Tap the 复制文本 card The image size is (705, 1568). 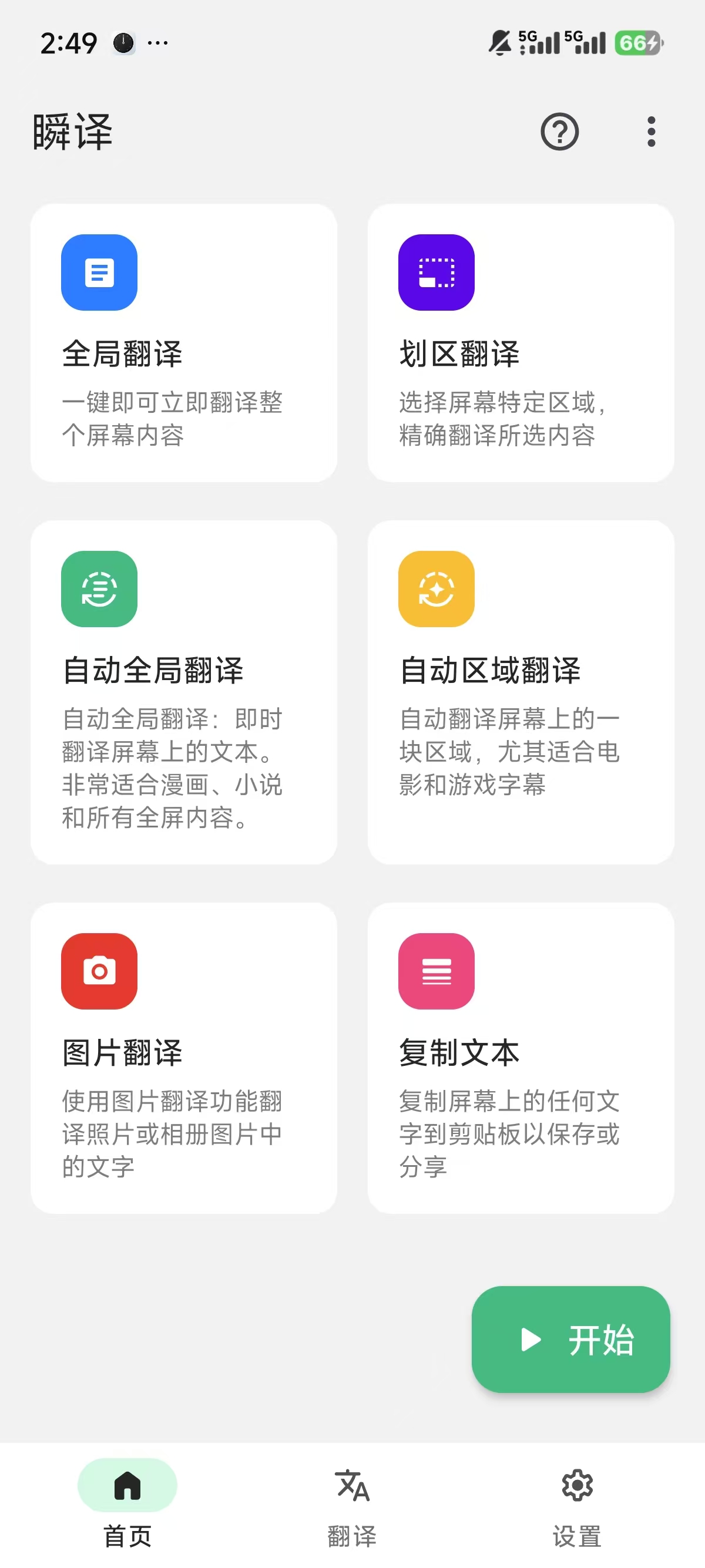tap(521, 1057)
